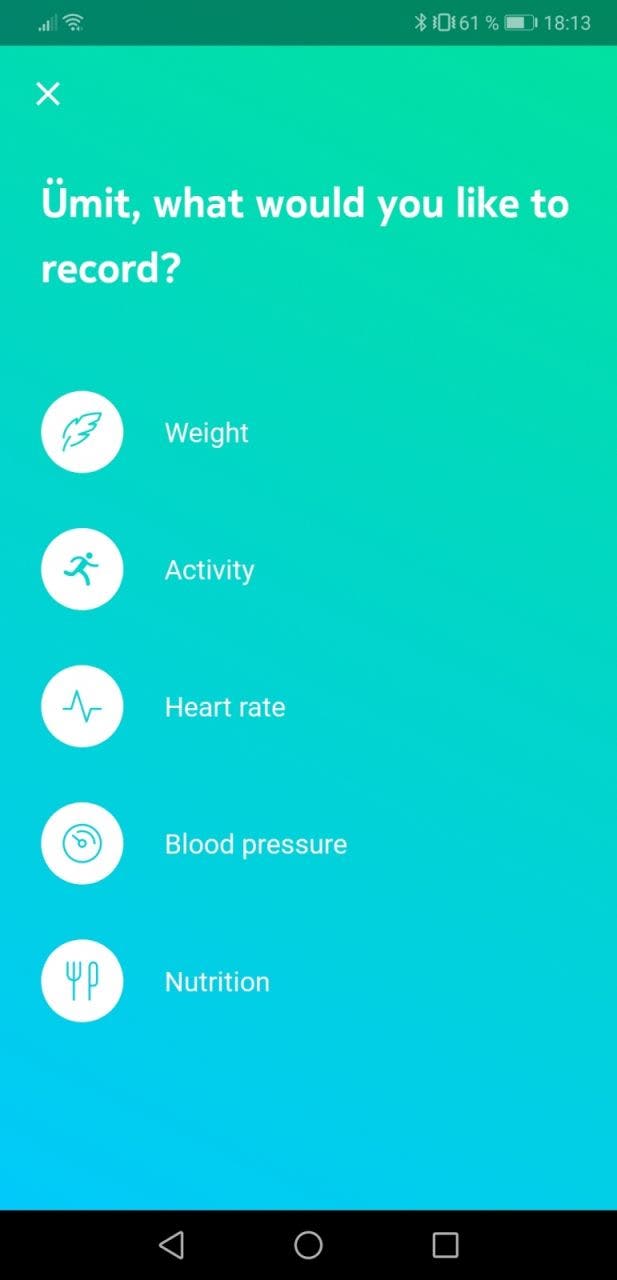Record Blood pressure
The width and height of the screenshot is (617, 1280).
pos(194,843)
